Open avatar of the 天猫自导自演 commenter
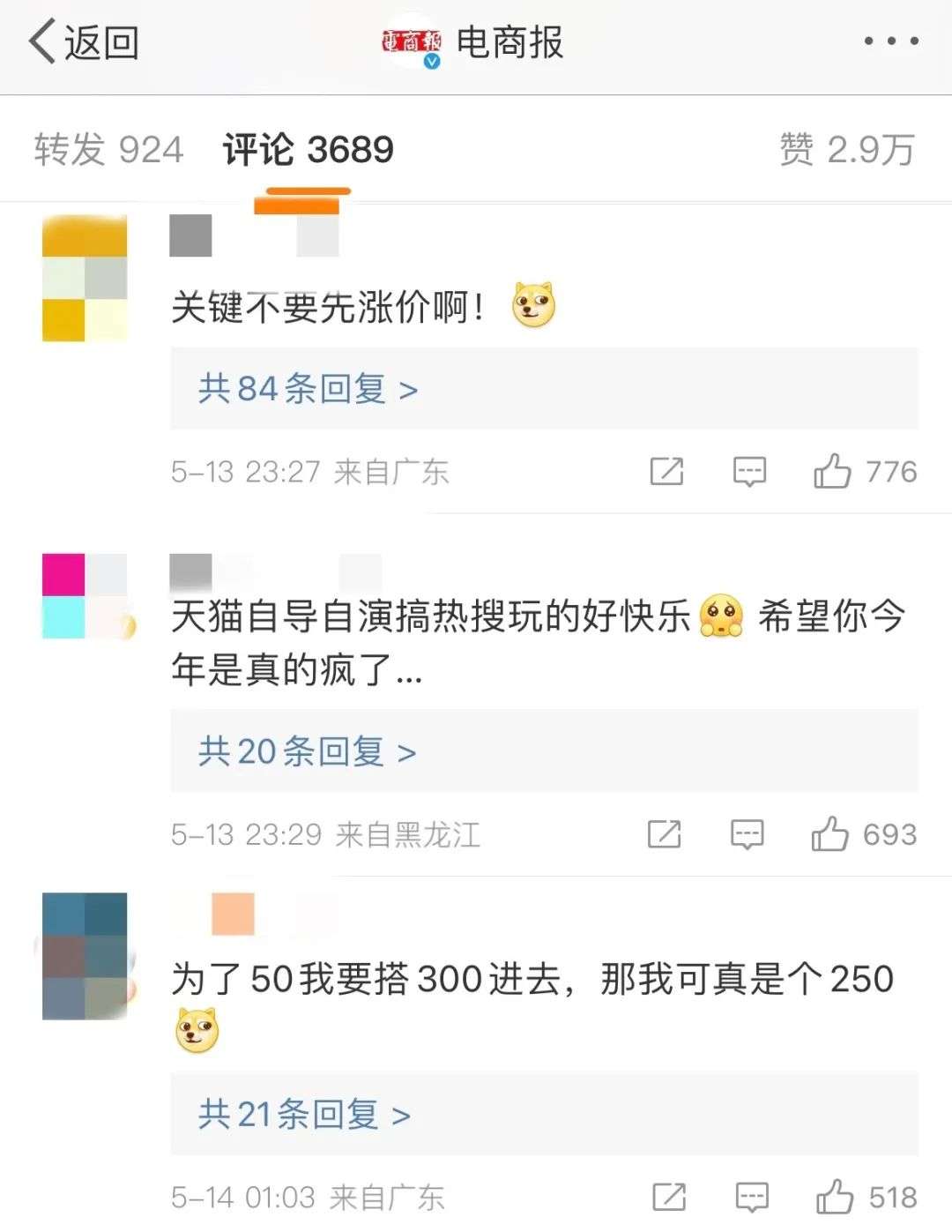 (x=85, y=596)
